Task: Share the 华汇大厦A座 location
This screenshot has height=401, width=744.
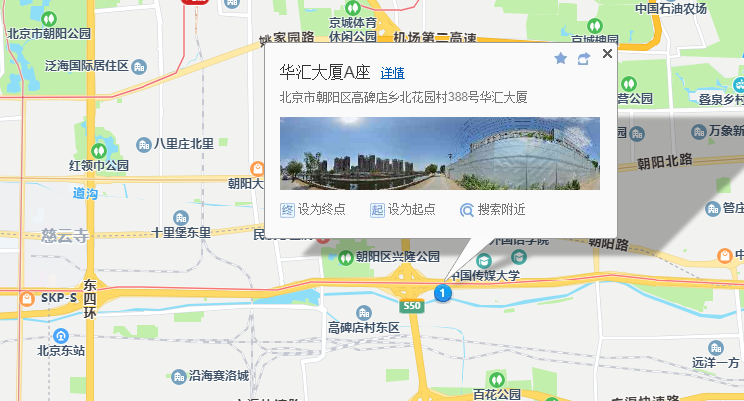Action: (583, 59)
